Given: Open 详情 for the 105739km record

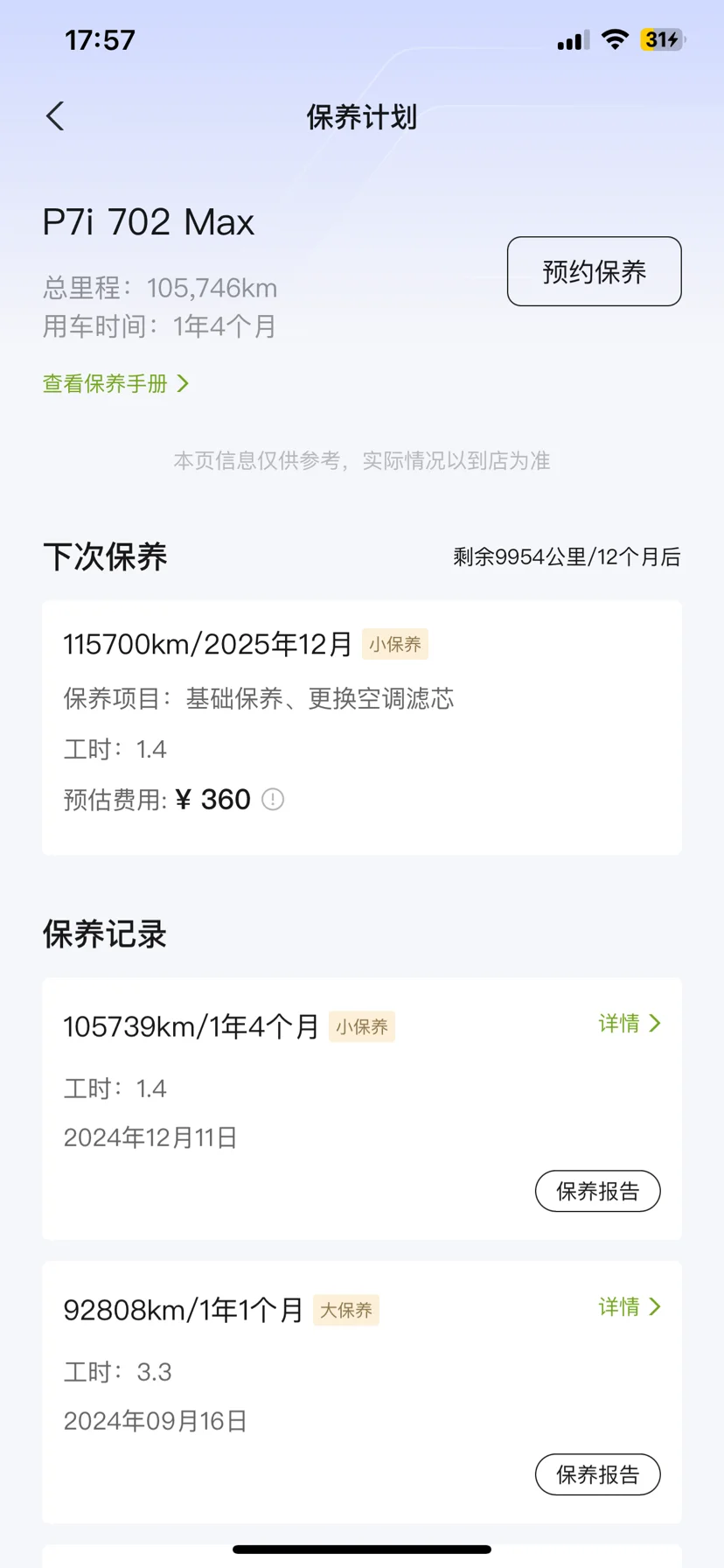Looking at the screenshot, I should 629,1024.
